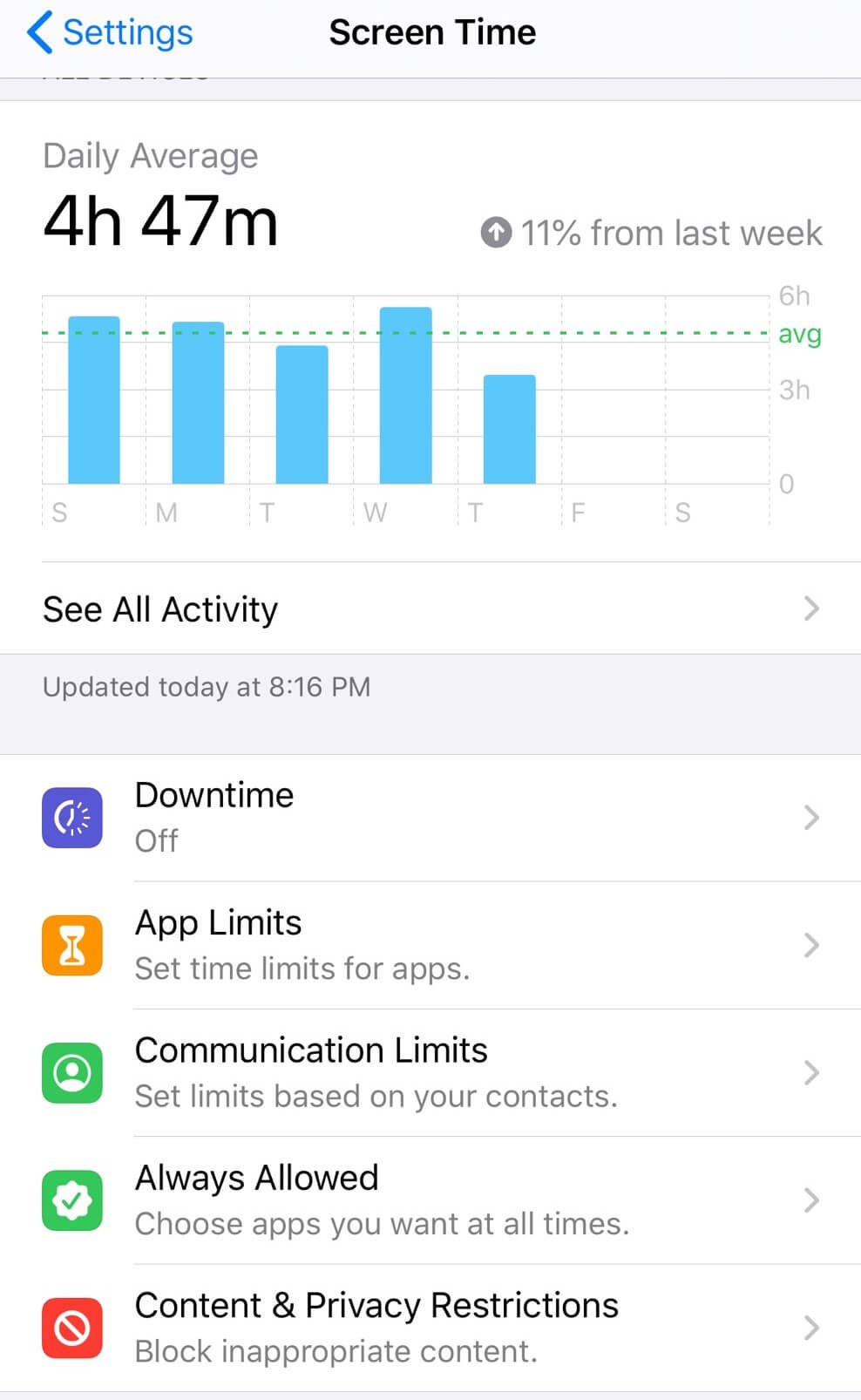This screenshot has width=861, height=1400.
Task: Go back to Settings
Action: pos(110,33)
